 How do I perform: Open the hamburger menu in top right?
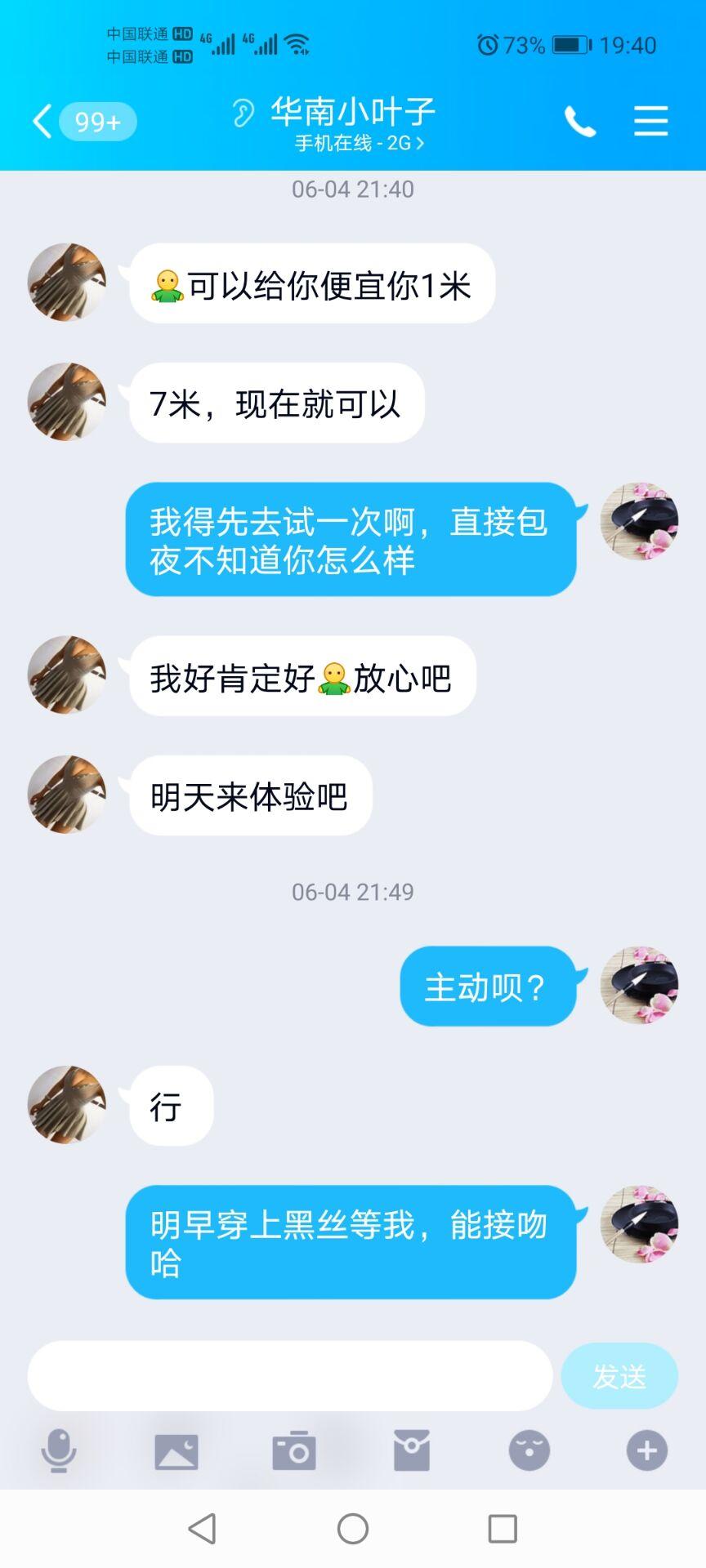click(650, 121)
